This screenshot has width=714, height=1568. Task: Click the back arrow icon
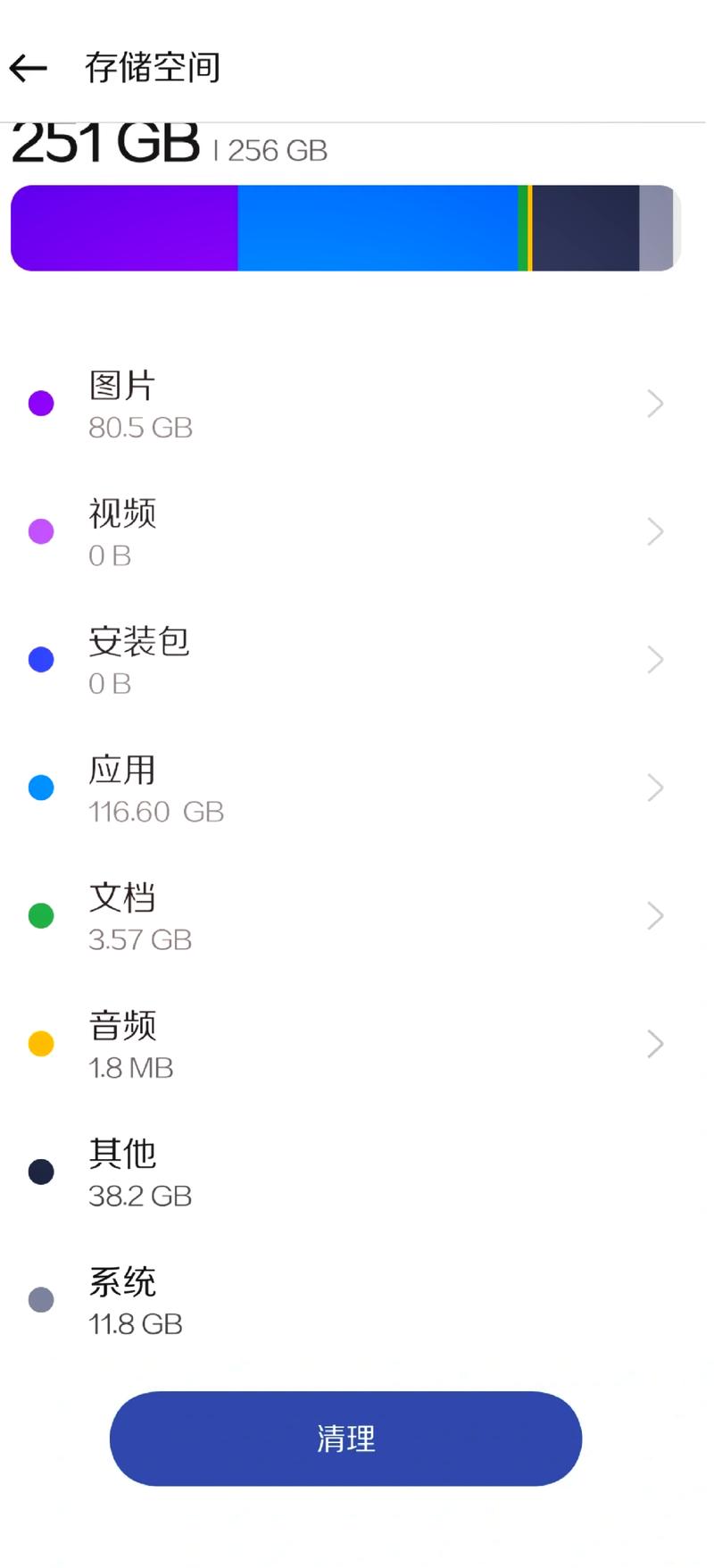(29, 69)
